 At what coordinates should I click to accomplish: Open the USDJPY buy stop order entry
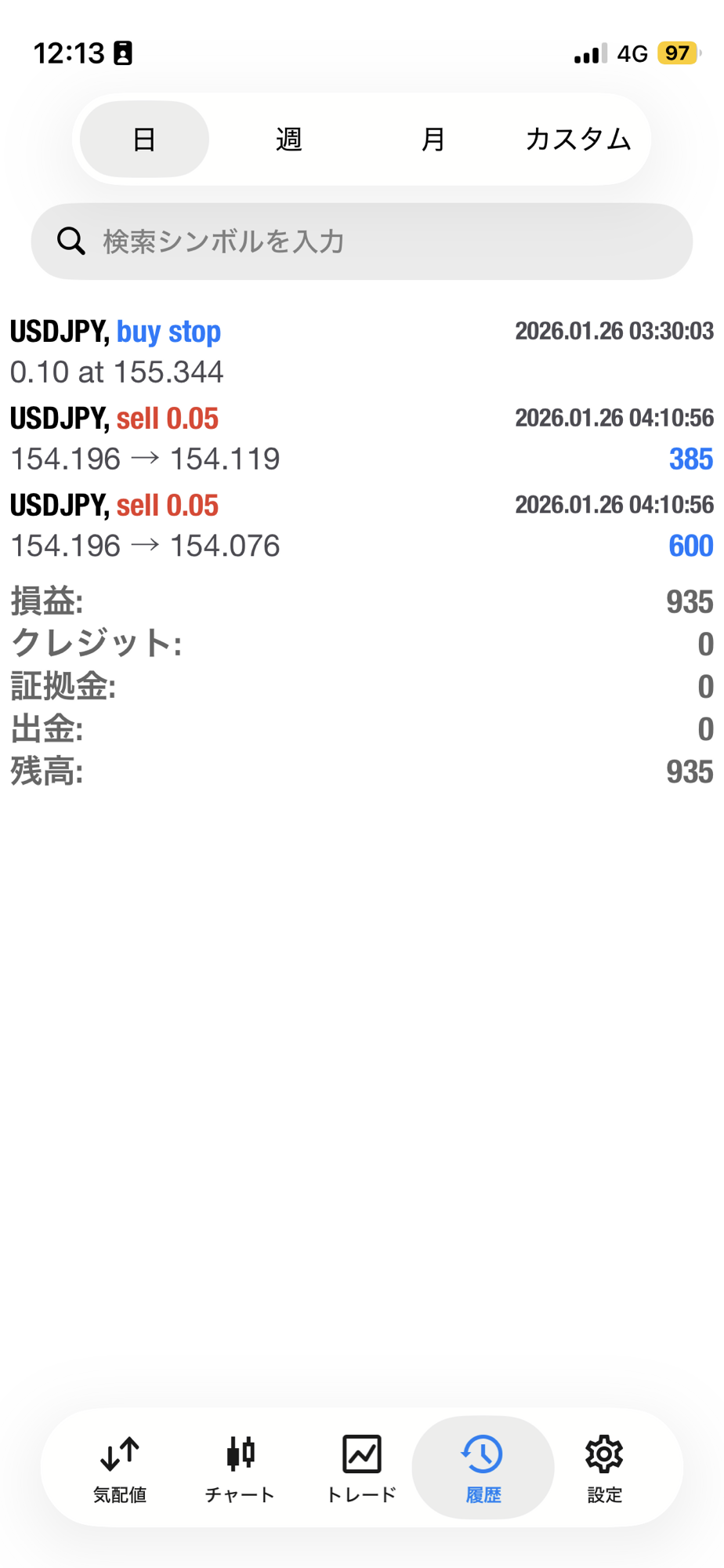(x=361, y=351)
